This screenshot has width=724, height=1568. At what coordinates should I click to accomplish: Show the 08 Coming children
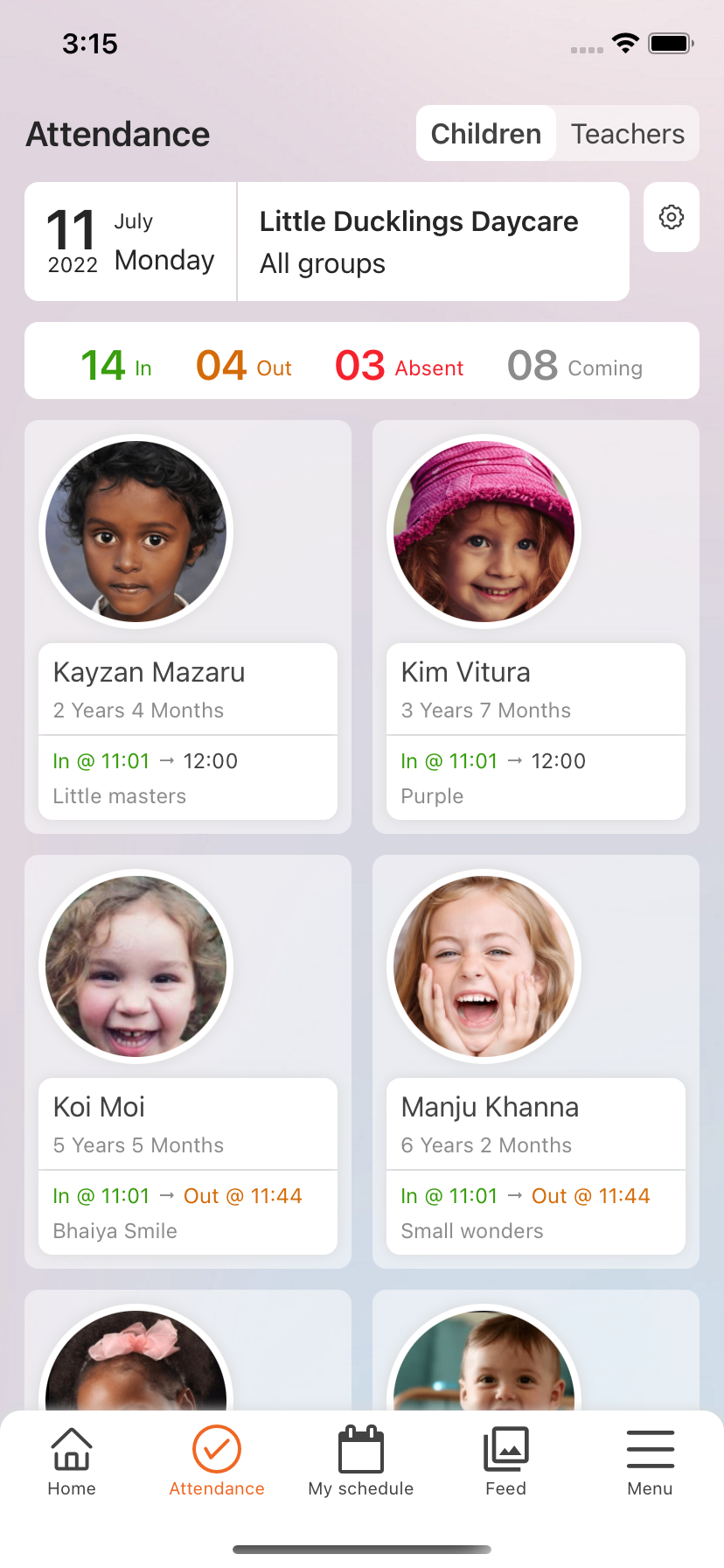click(x=574, y=365)
